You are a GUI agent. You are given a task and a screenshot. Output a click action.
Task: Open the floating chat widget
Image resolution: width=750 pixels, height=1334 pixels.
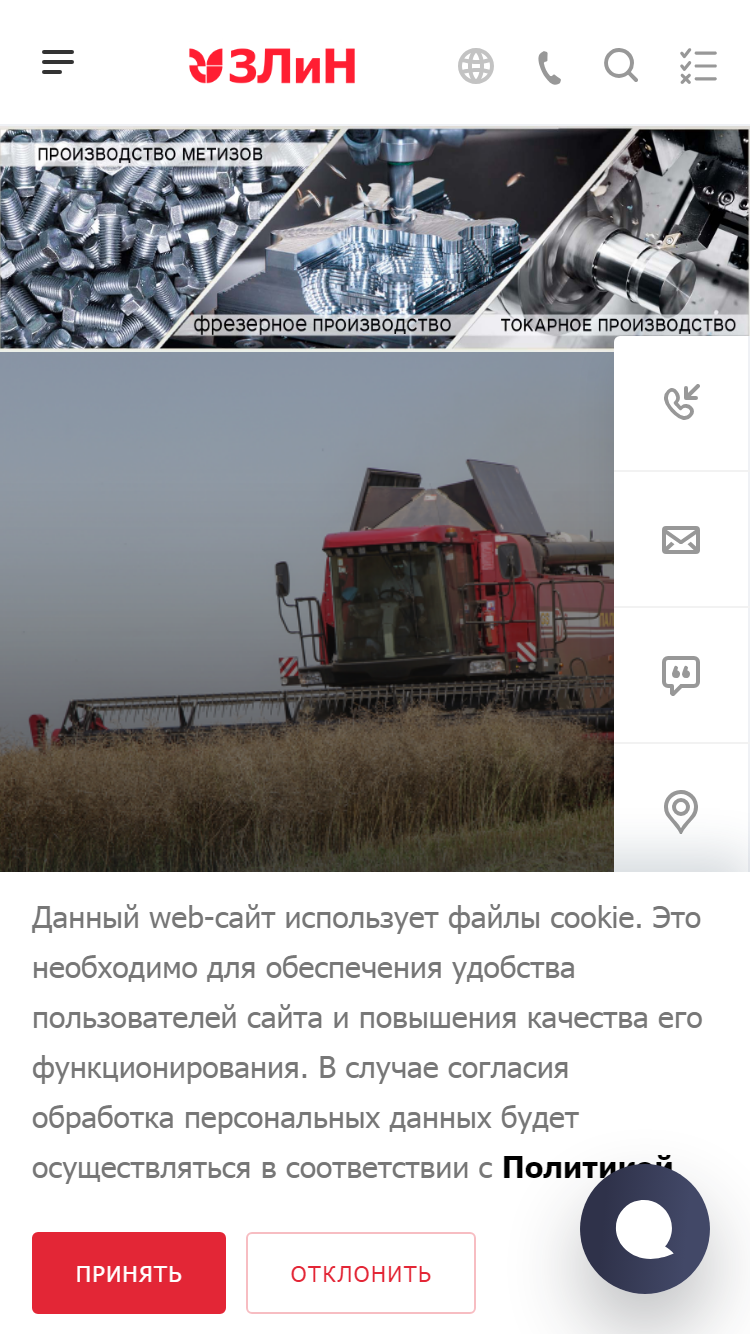point(645,1231)
